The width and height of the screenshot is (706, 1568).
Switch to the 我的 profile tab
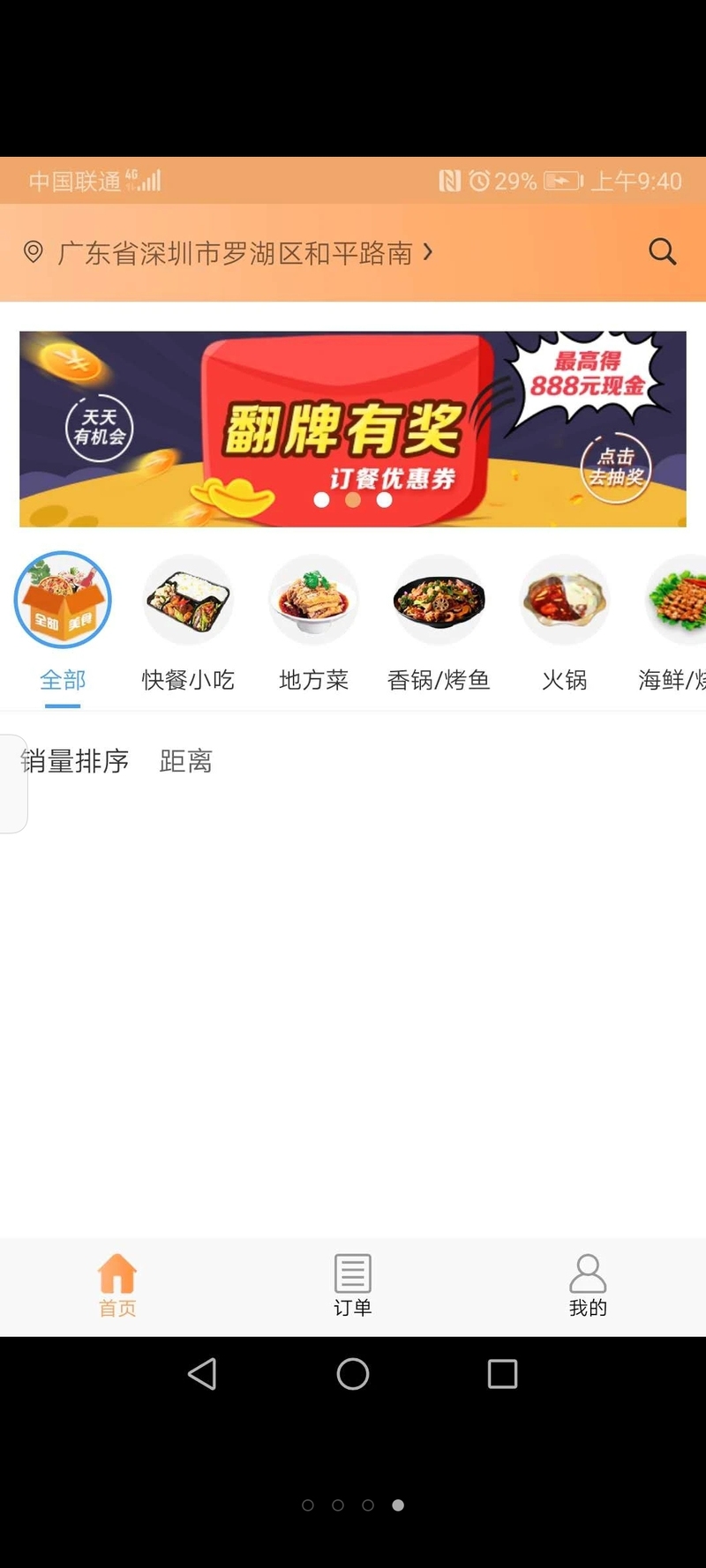588,1287
